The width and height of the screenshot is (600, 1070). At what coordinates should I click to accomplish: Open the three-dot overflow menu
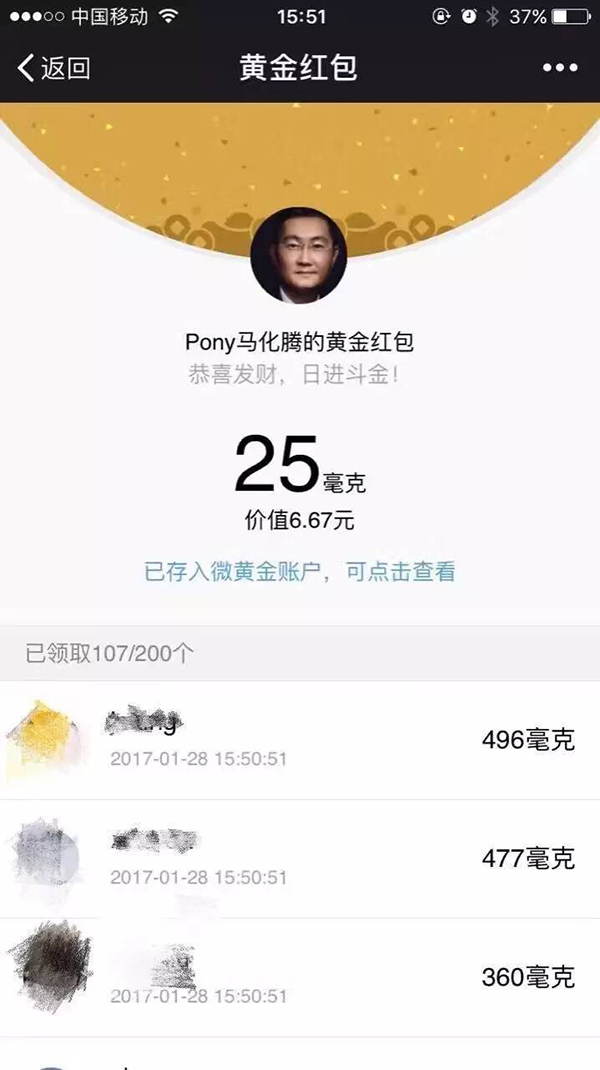click(x=560, y=68)
